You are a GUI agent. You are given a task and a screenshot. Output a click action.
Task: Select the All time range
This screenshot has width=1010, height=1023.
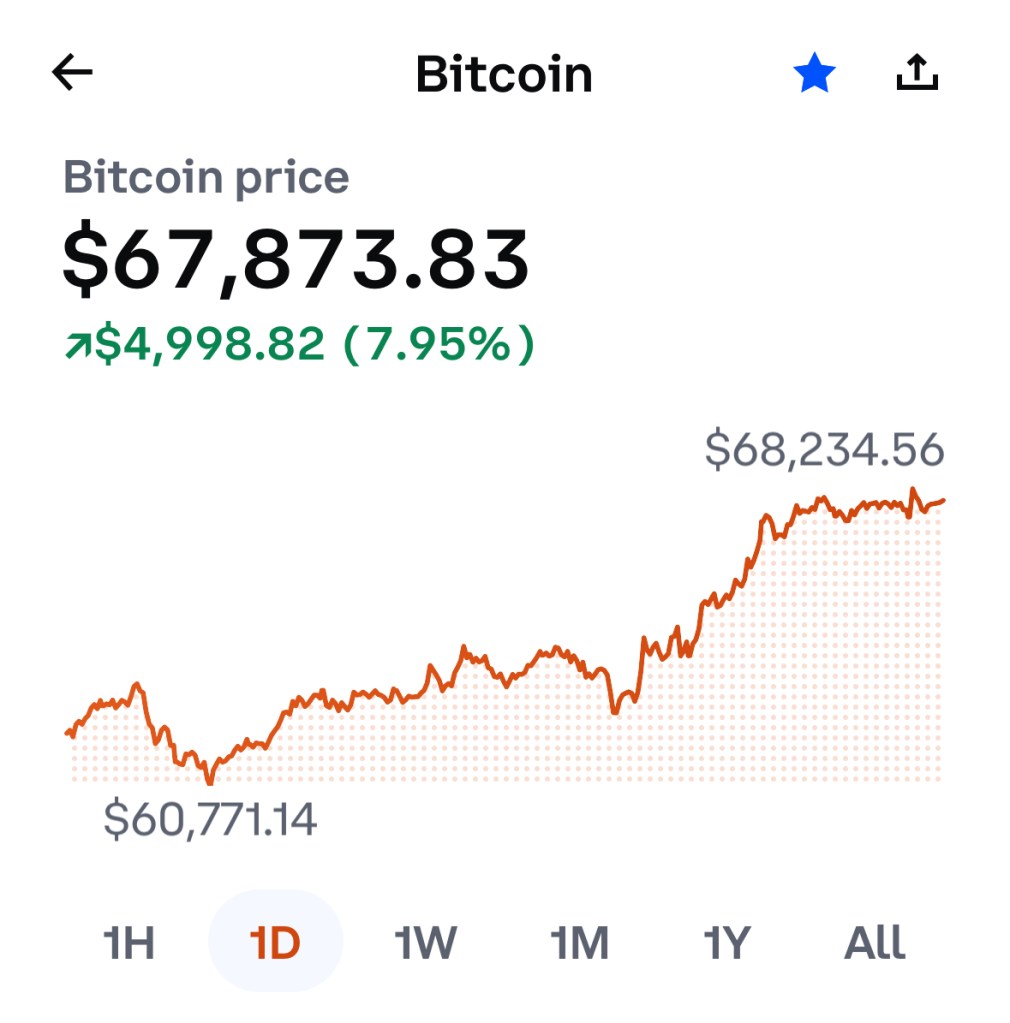pos(875,942)
